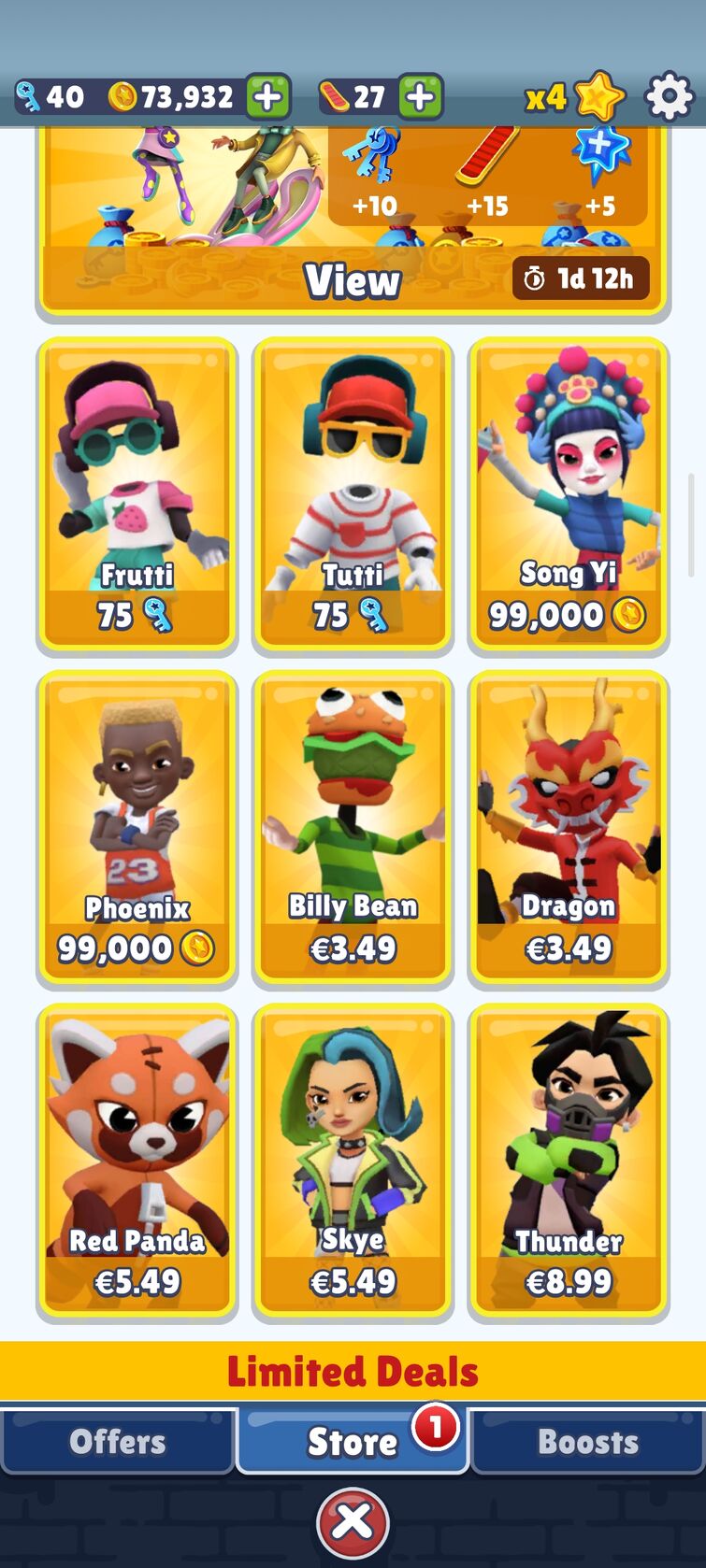
Task: Select the Tutti character card
Action: (353, 492)
